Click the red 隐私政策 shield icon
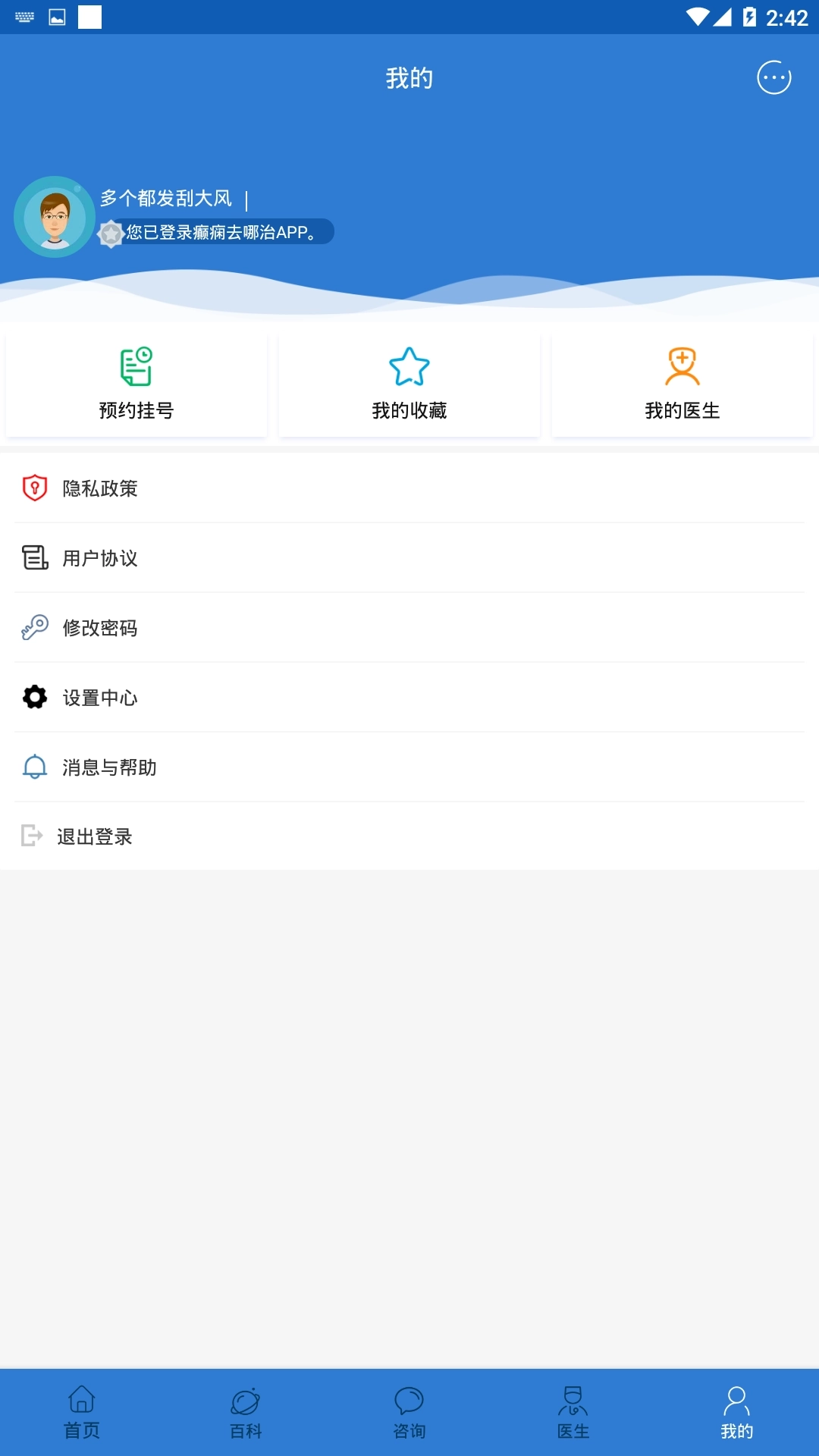This screenshot has height=1456, width=819. [34, 488]
